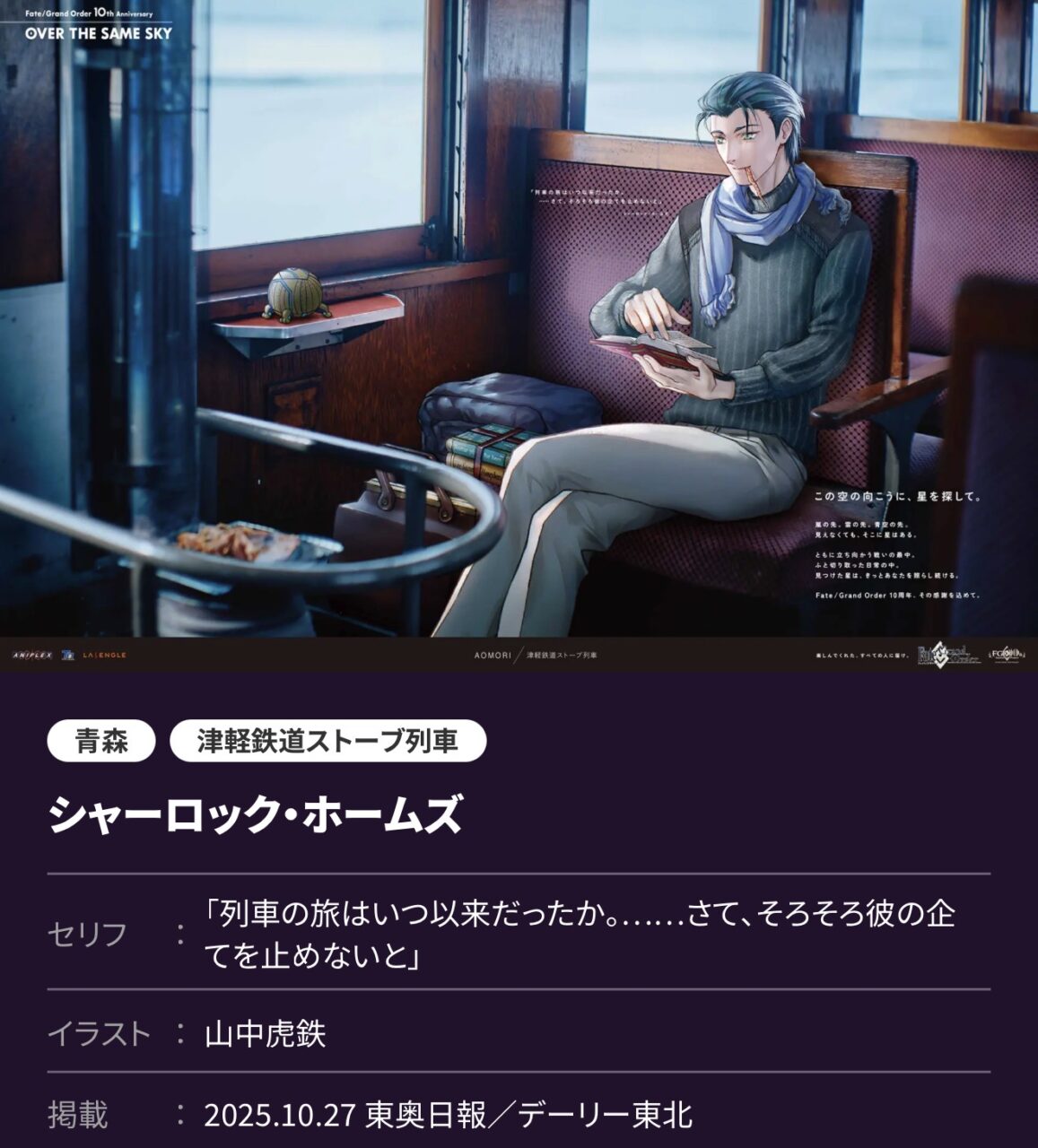
Task: Open the Sherlock Holmes poster image
Action: point(519,332)
